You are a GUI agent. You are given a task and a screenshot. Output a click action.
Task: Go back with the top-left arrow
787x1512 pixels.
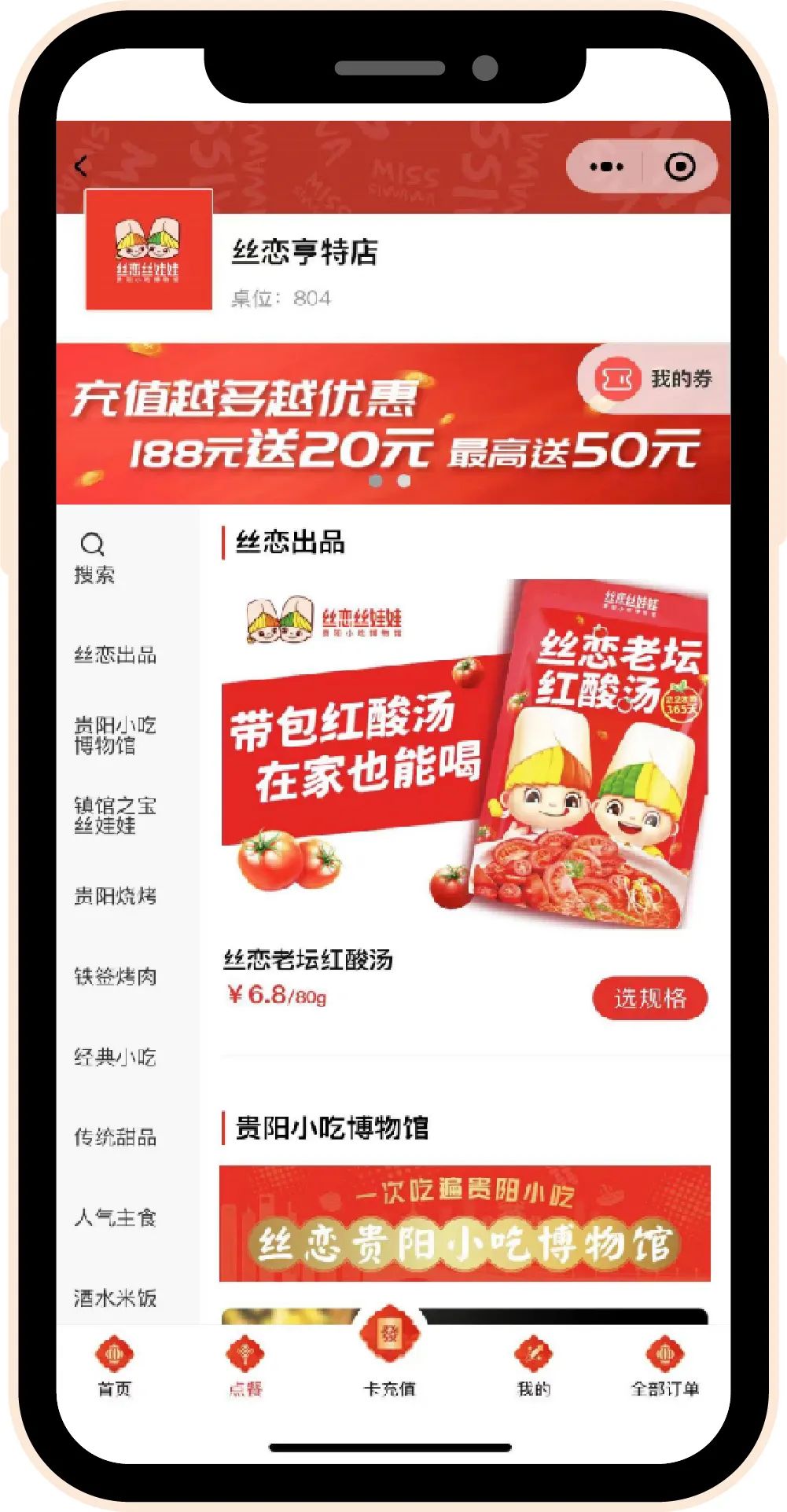tap(81, 167)
